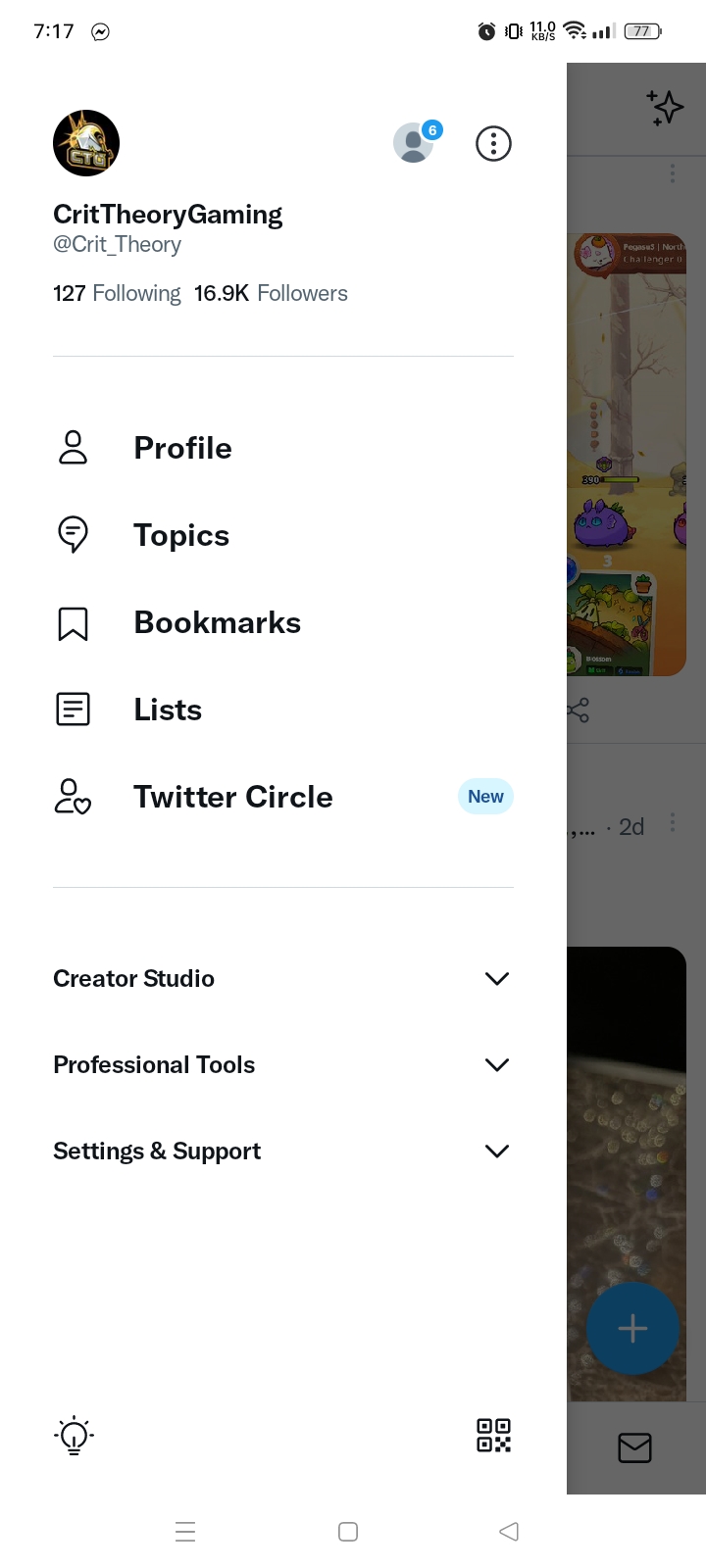The image size is (706, 1568).
Task: Go to the system home screen
Action: coord(347,1532)
